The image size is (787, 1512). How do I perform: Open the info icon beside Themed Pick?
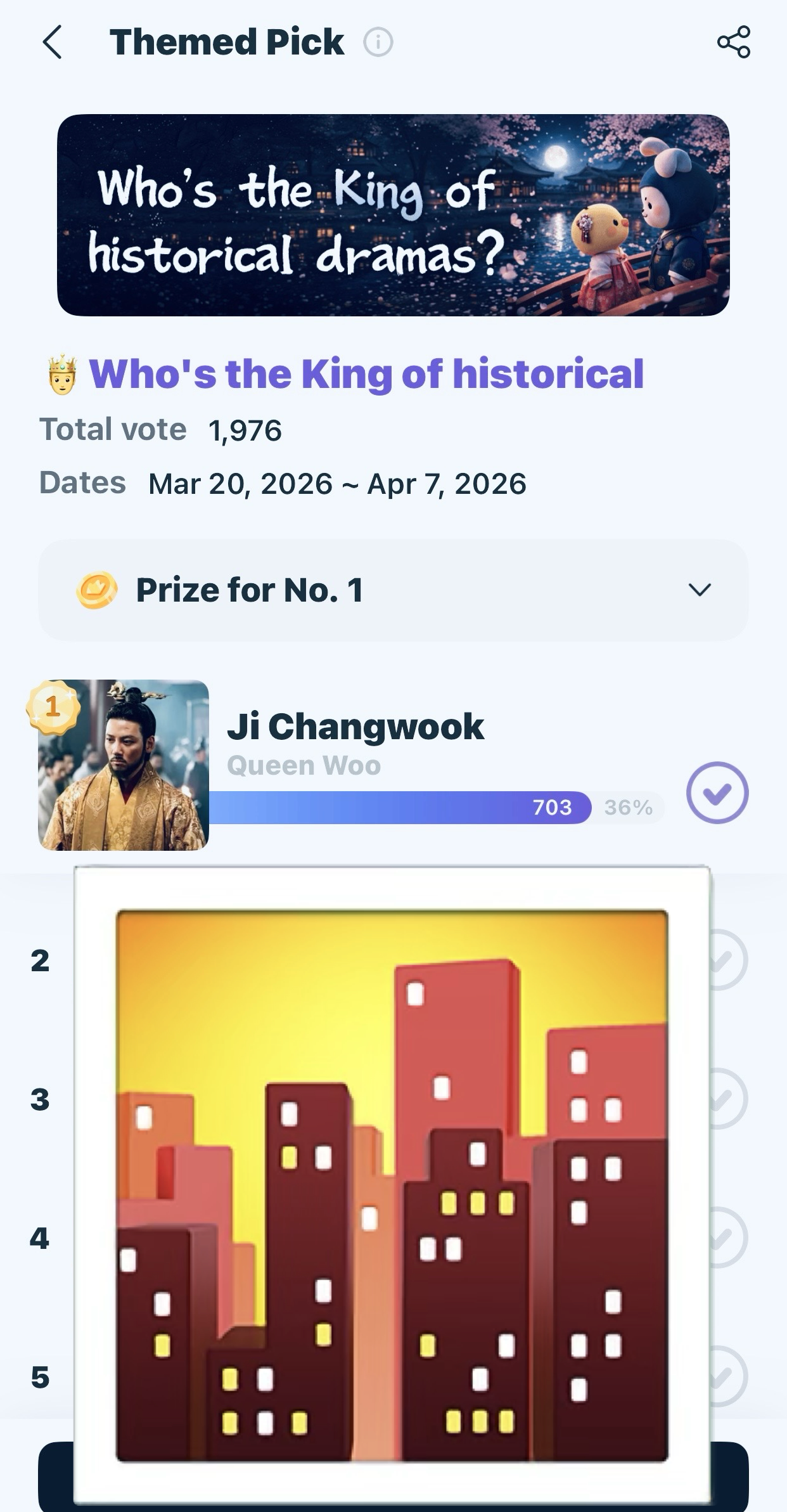coord(378,42)
